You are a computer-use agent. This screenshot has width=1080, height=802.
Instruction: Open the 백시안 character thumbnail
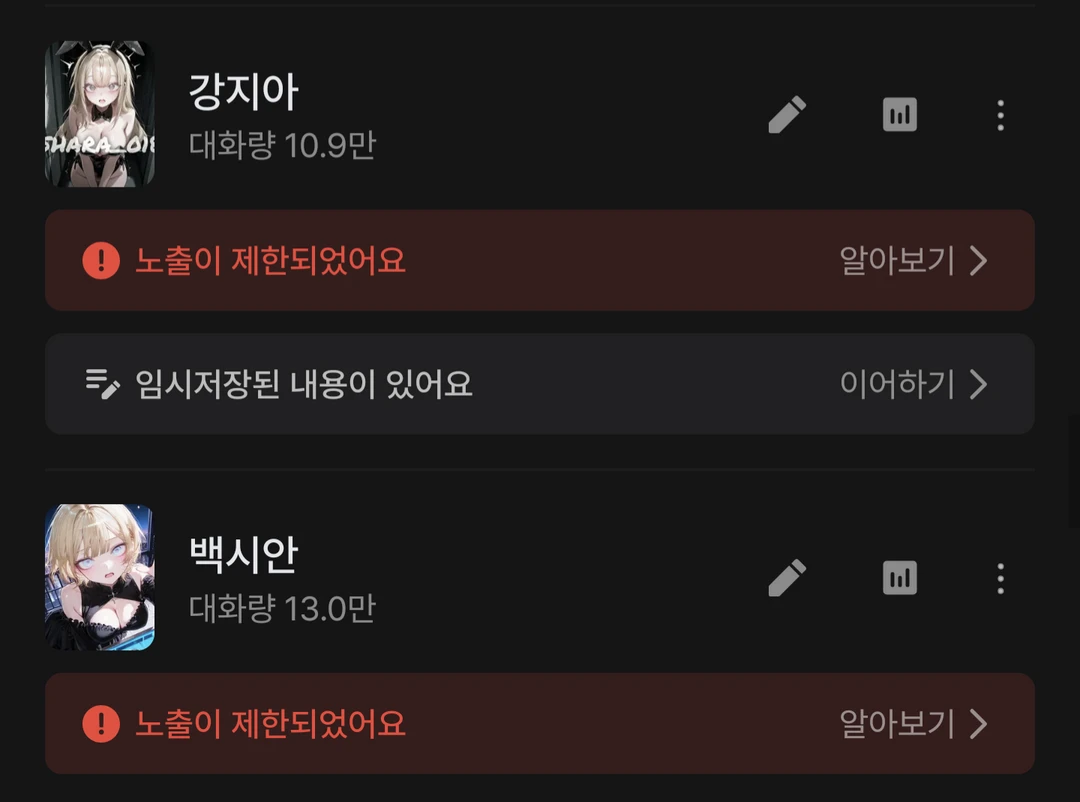pos(100,577)
